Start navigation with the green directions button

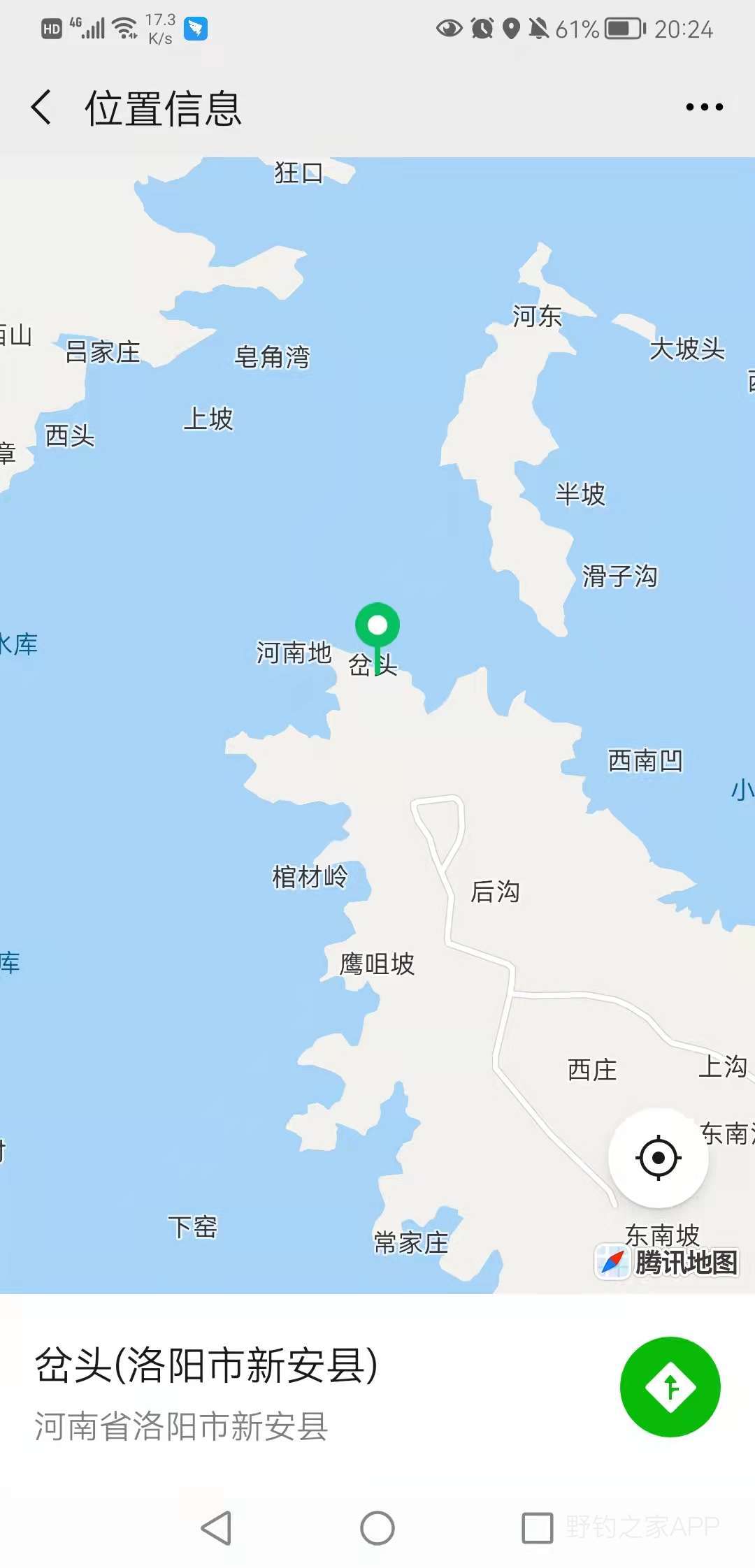click(670, 1387)
